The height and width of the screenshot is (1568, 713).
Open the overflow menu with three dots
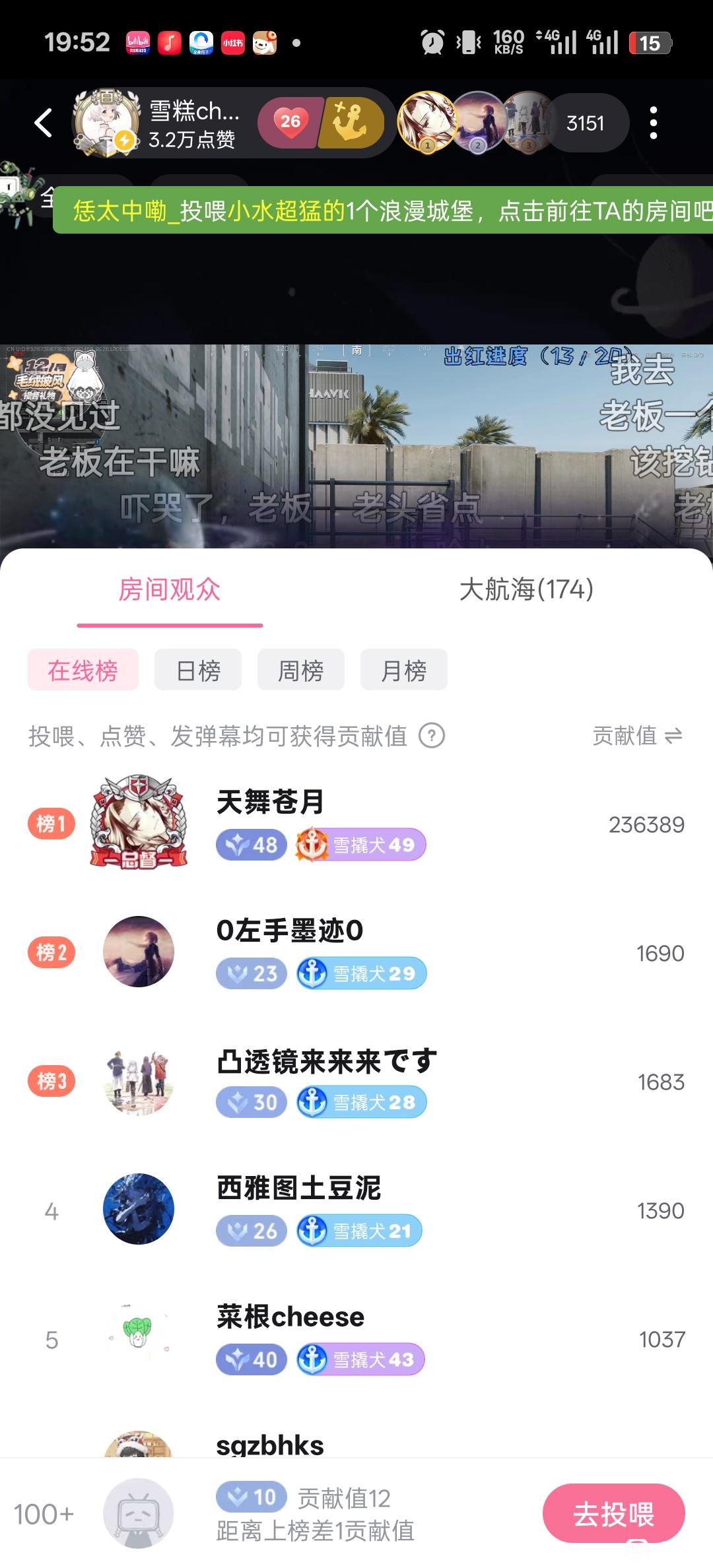point(653,123)
